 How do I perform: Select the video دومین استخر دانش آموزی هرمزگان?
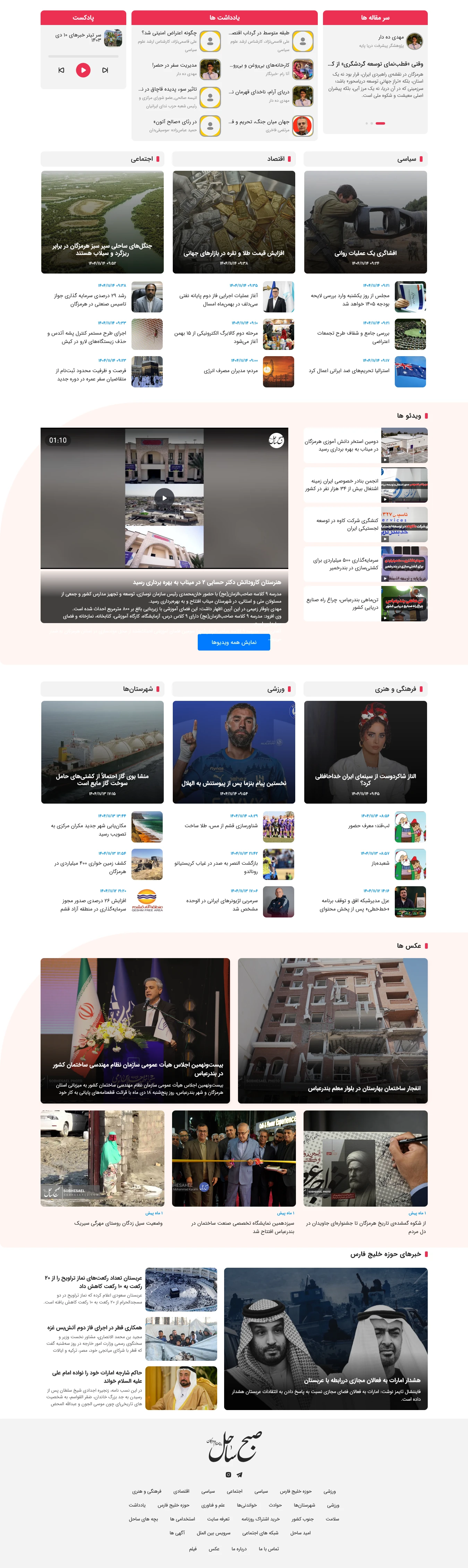[341, 445]
